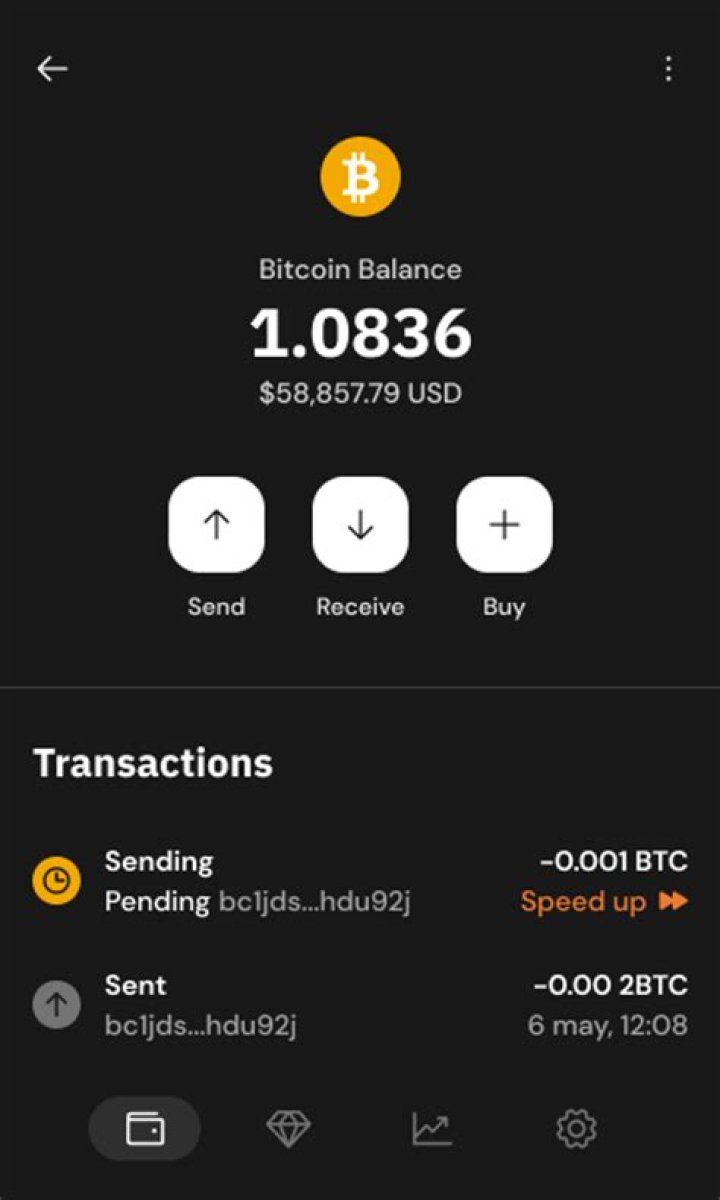The height and width of the screenshot is (1200, 720).
Task: Tap the Buy bitcoin plus icon
Action: point(504,524)
